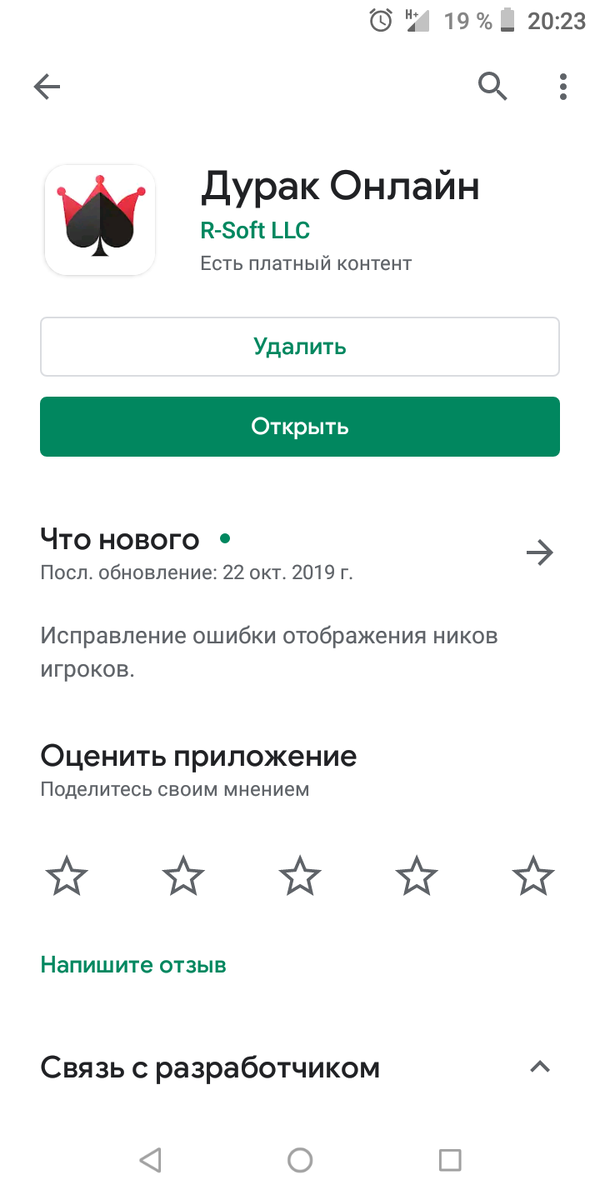Rate the app one star

click(67, 877)
